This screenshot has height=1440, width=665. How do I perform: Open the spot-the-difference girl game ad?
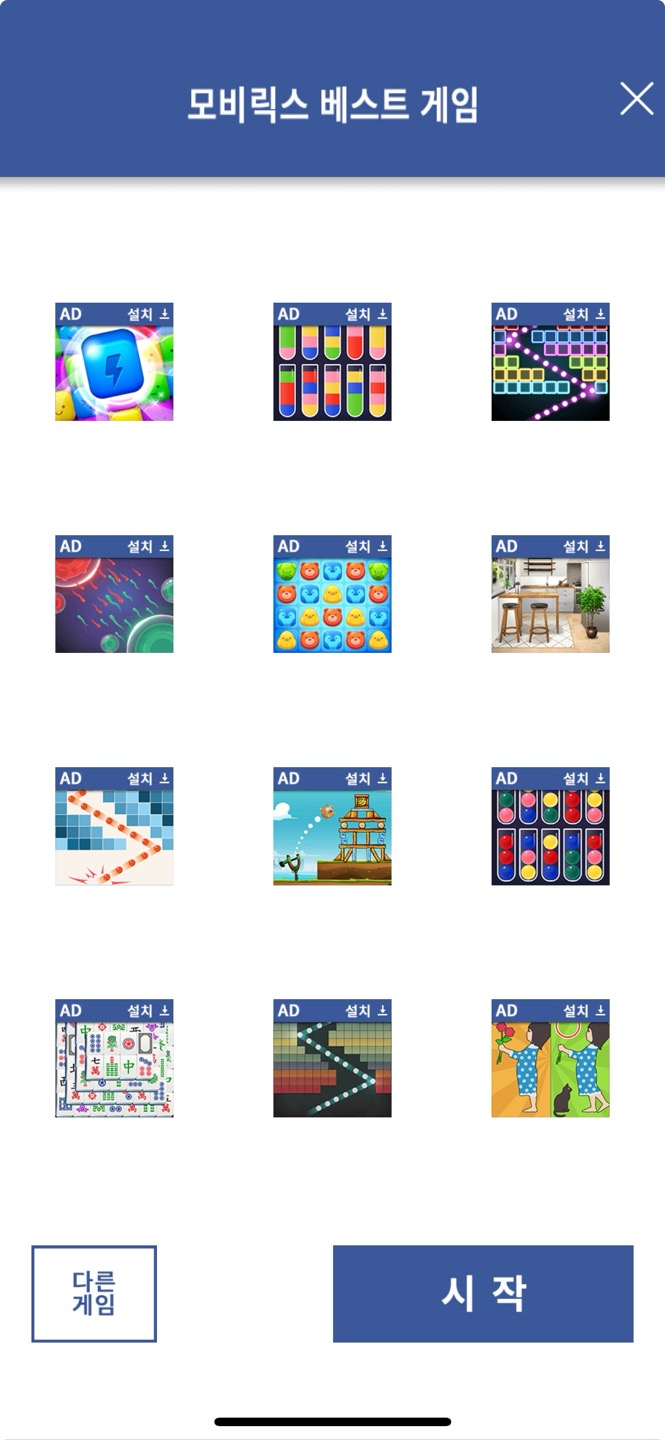pos(550,1058)
